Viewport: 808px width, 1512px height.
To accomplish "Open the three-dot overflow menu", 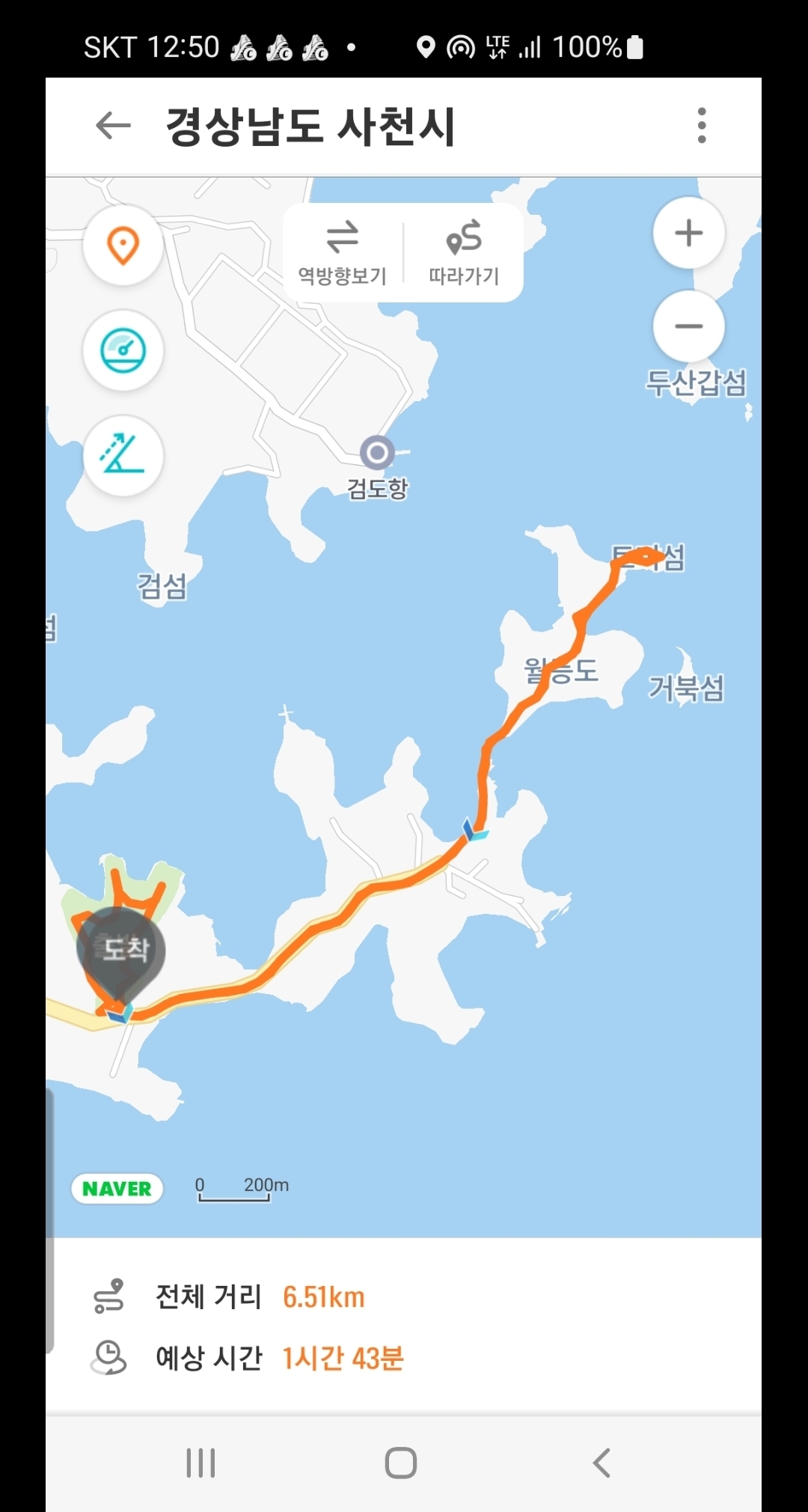I will coord(701,126).
